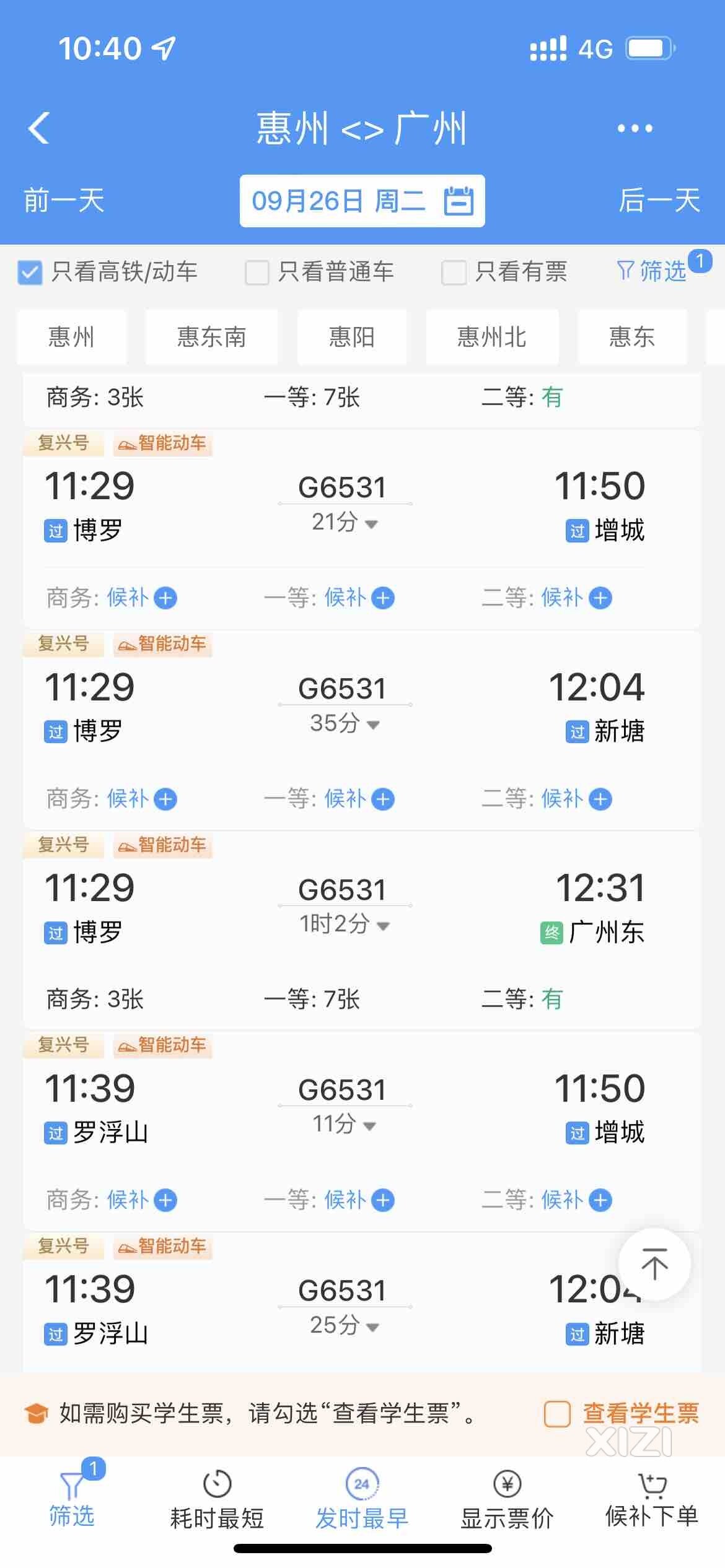Go back using the header arrow
Viewport: 725px width, 1568px height.
pos(38,128)
